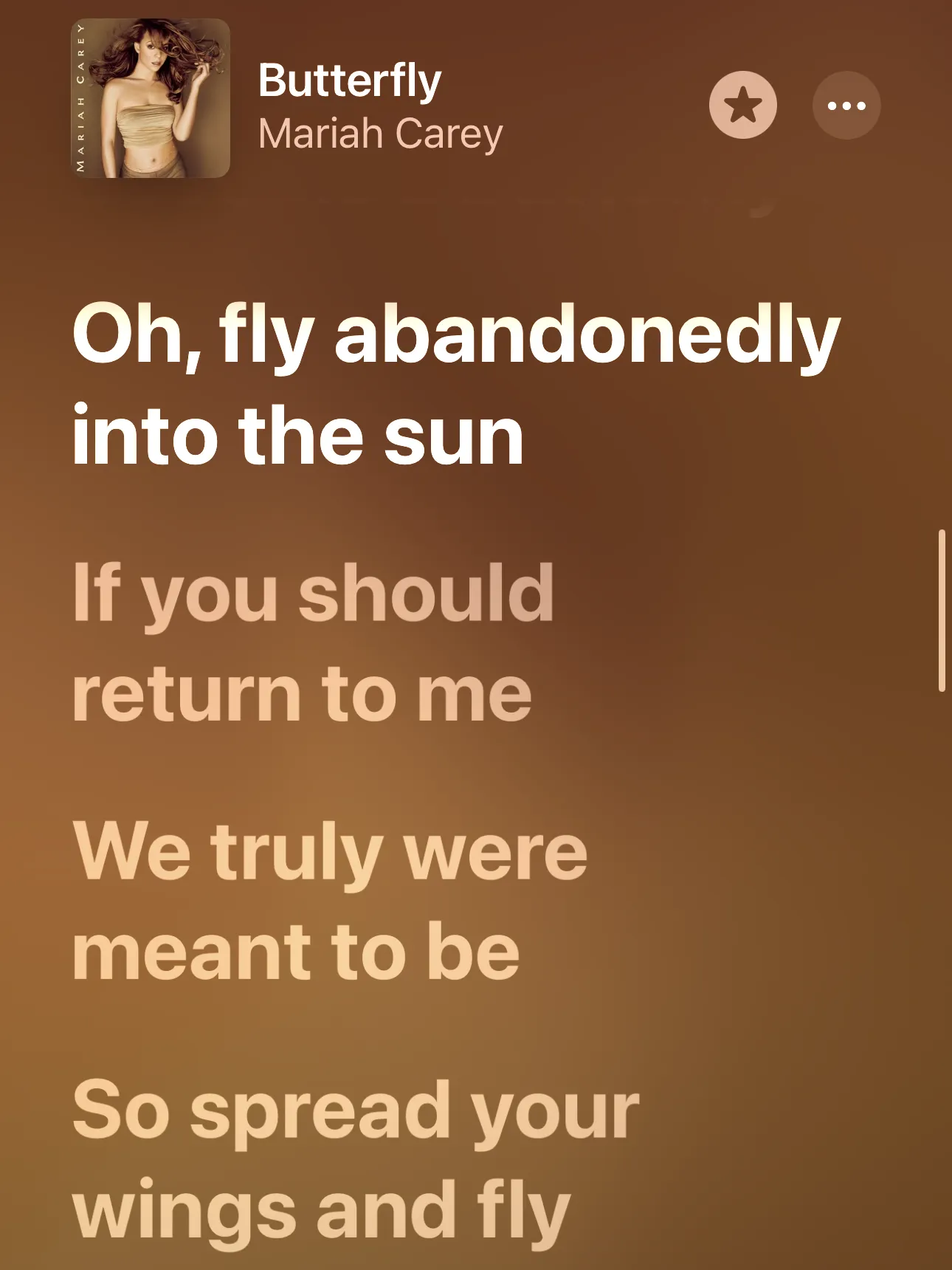Image resolution: width=952 pixels, height=1270 pixels.
Task: Favorite the song Butterfly with the star
Action: (742, 106)
